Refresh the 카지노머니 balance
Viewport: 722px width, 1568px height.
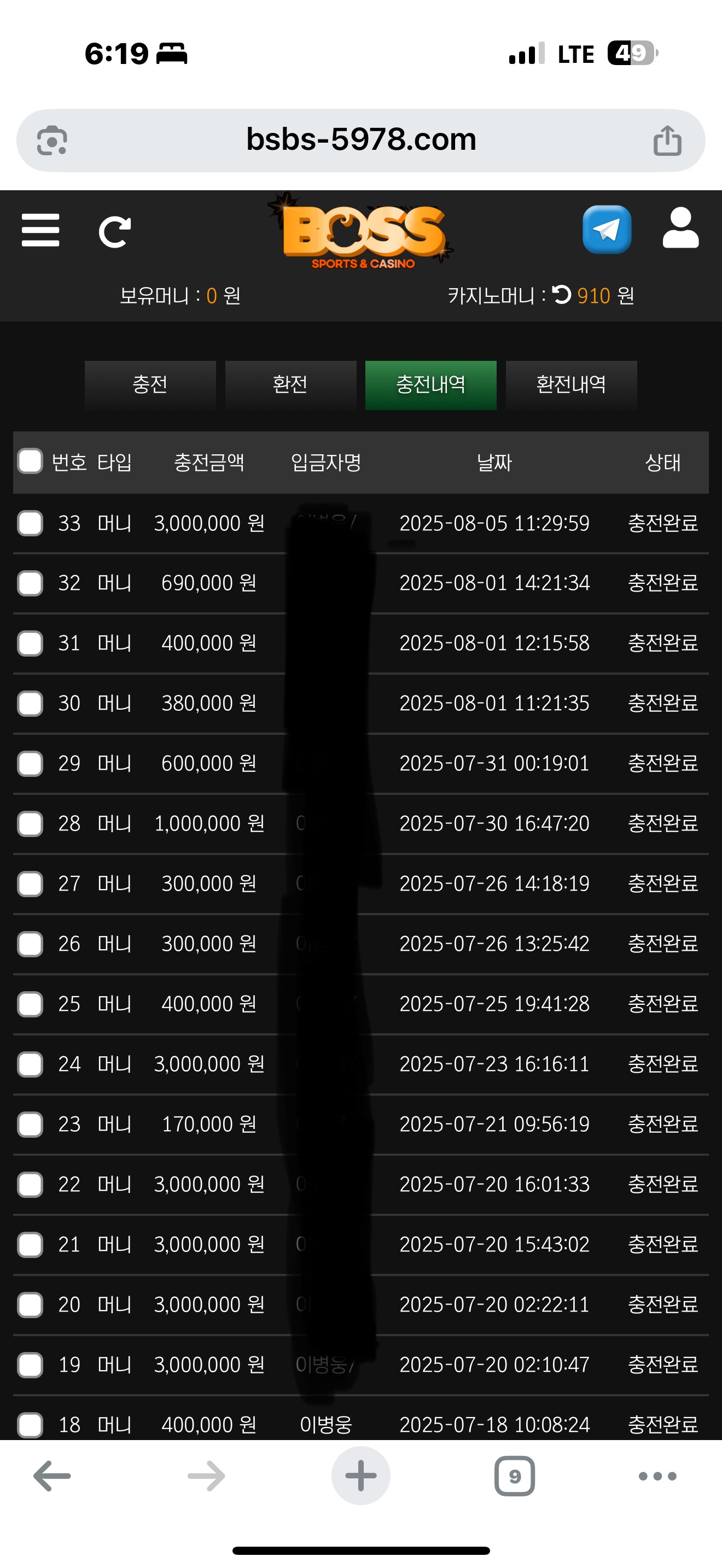(561, 295)
